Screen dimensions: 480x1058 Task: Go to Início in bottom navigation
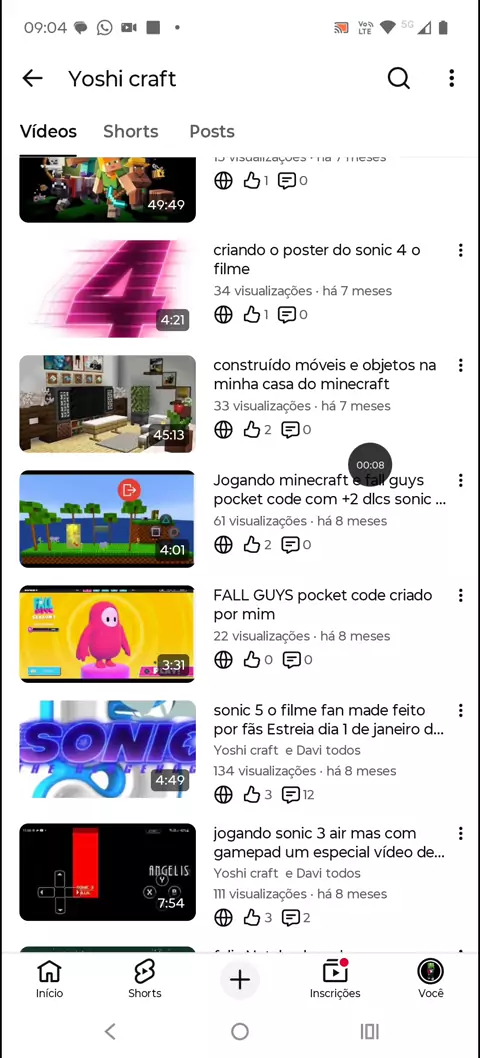(x=49, y=979)
